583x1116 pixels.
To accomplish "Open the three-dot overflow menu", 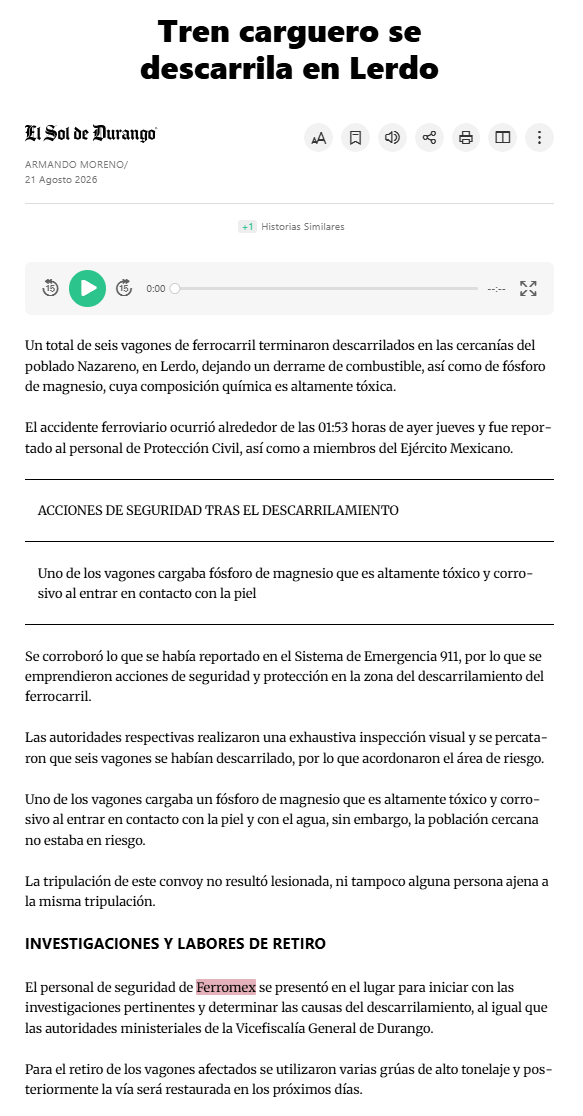I will 540,137.
